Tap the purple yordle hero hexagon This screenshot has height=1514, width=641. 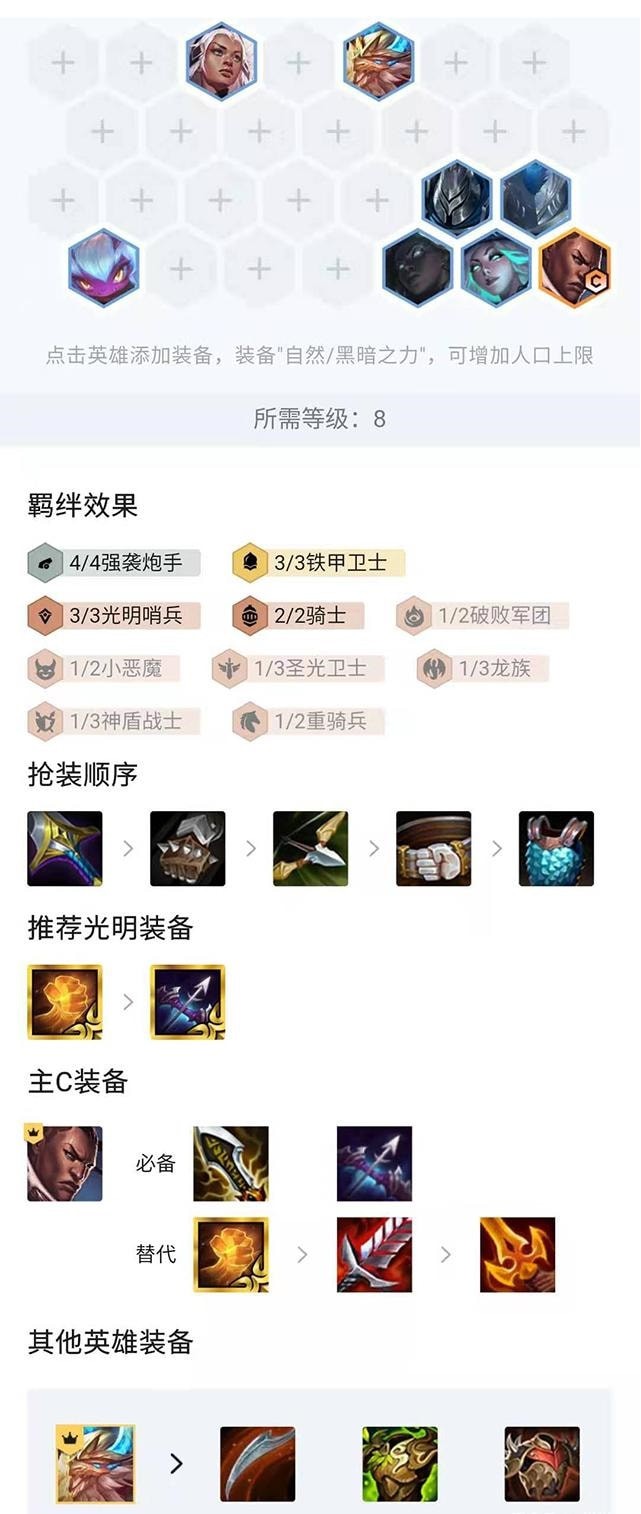point(103,267)
